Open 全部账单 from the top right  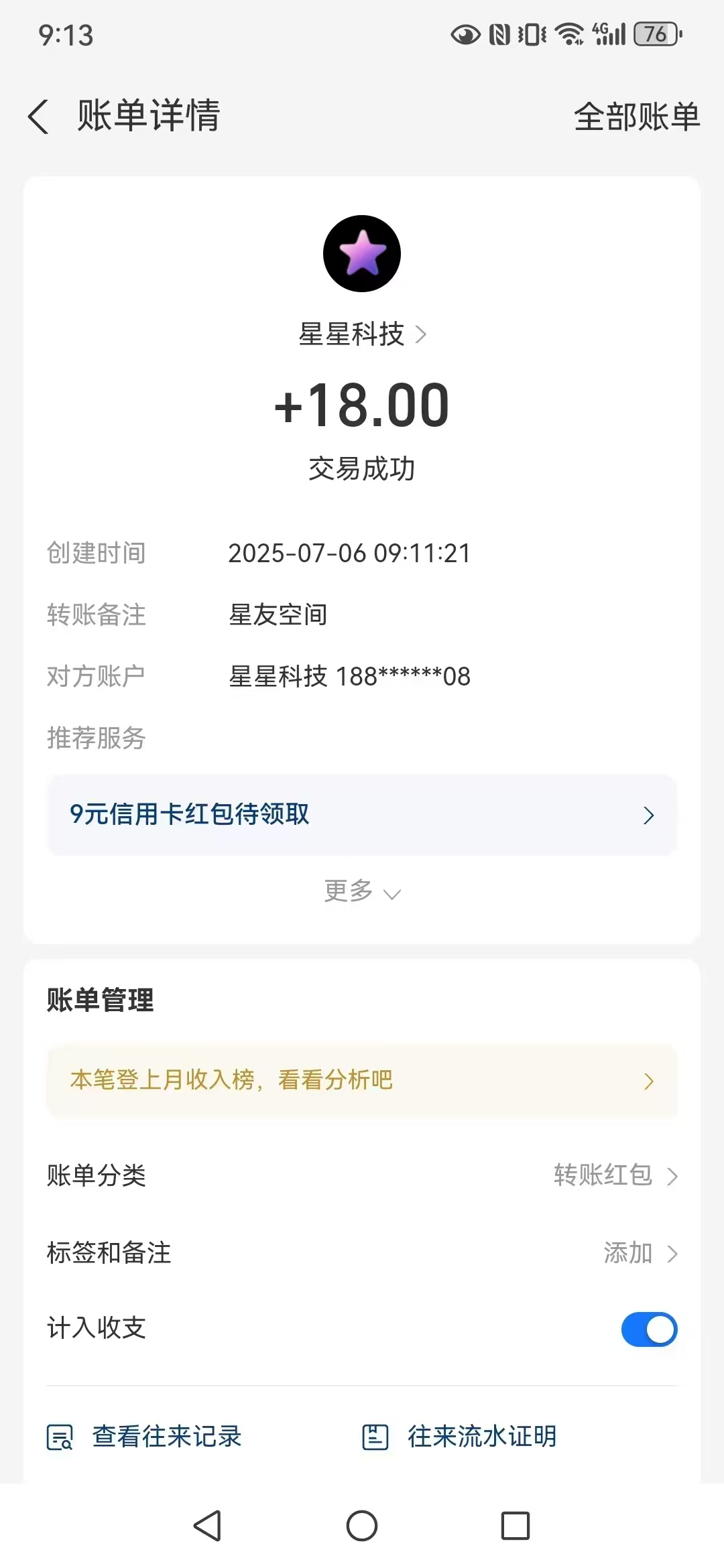click(x=636, y=116)
